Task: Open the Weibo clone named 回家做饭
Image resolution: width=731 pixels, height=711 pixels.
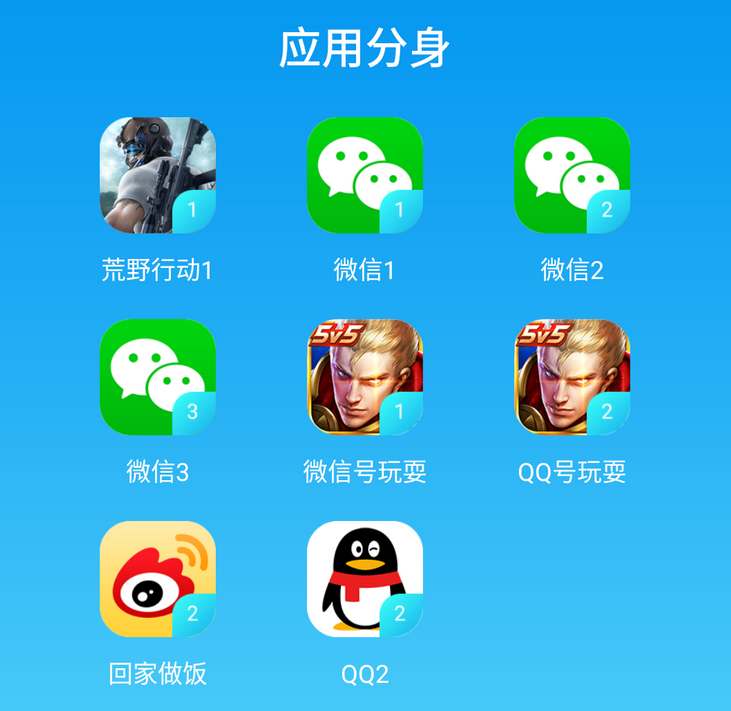Action: (158, 579)
